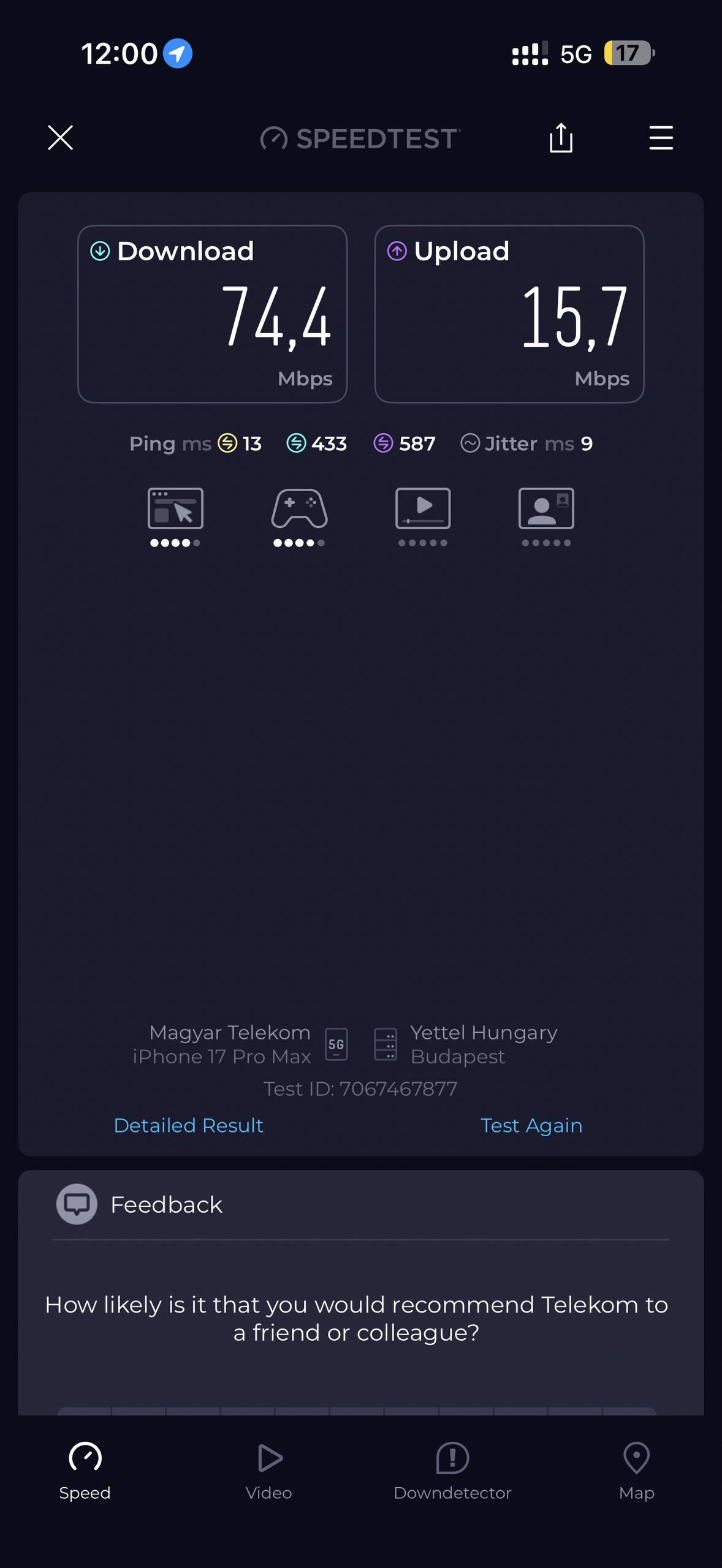The width and height of the screenshot is (722, 1568).
Task: Run the test with Test Again
Action: [531, 1125]
